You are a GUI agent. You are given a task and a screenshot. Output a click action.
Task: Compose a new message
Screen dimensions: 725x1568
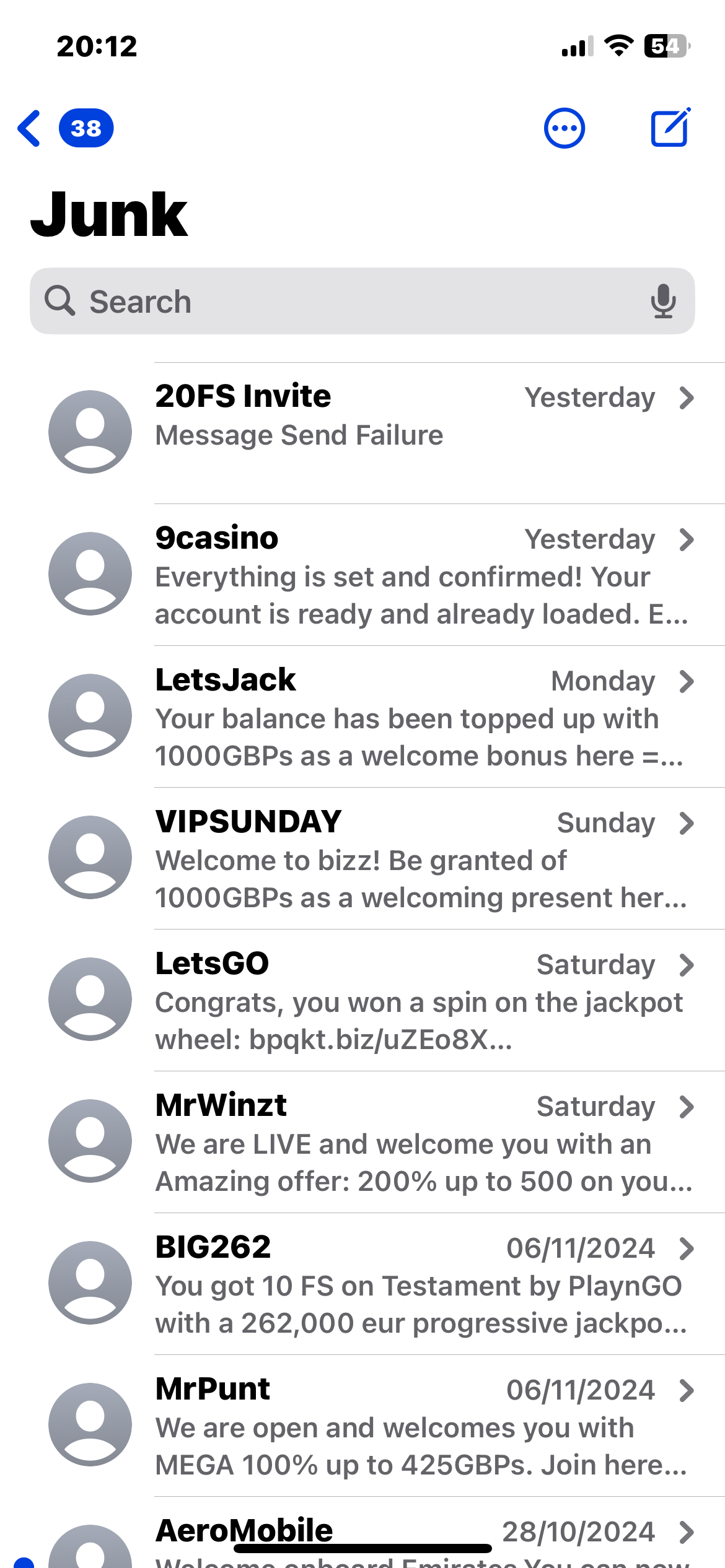pyautogui.click(x=670, y=128)
